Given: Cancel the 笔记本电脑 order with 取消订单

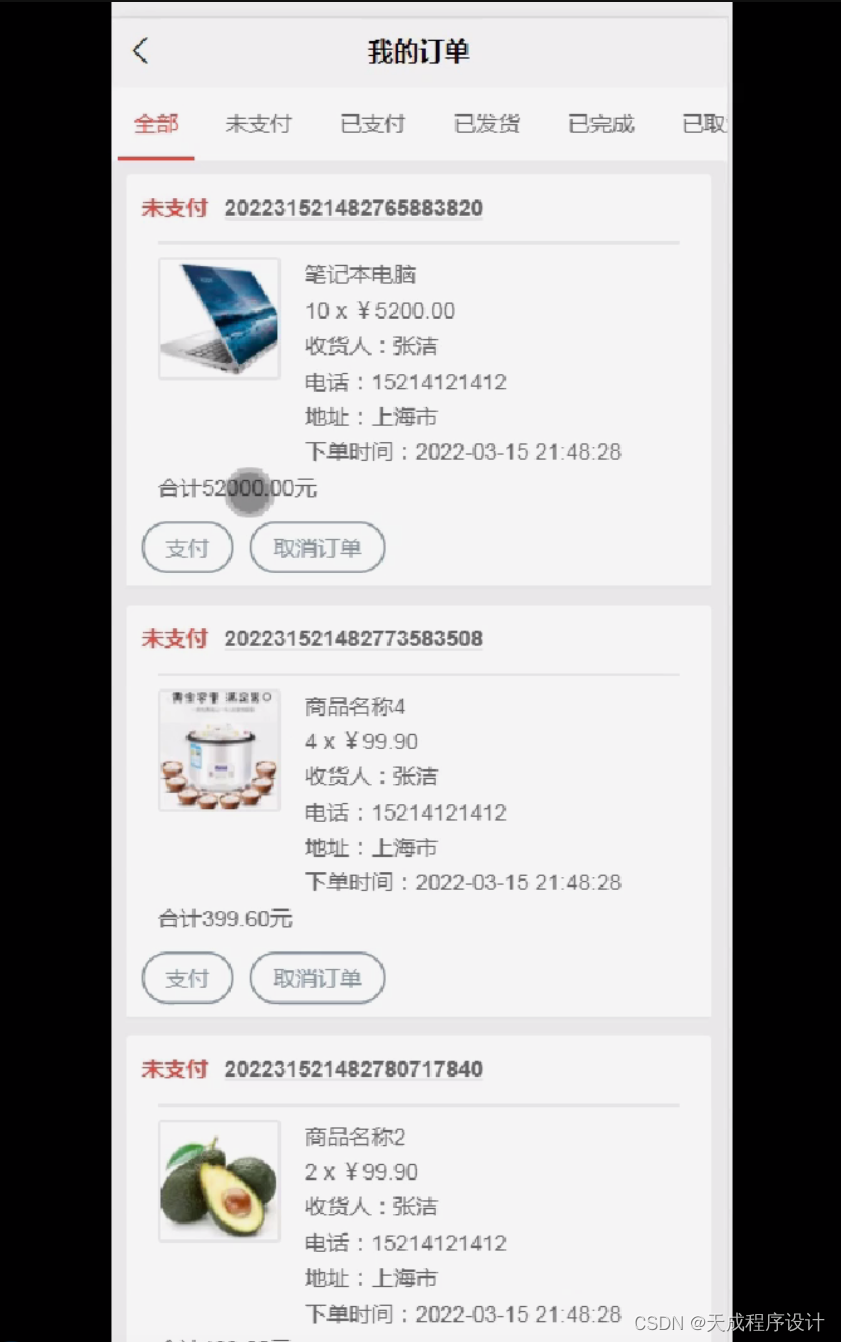Looking at the screenshot, I should 317,548.
